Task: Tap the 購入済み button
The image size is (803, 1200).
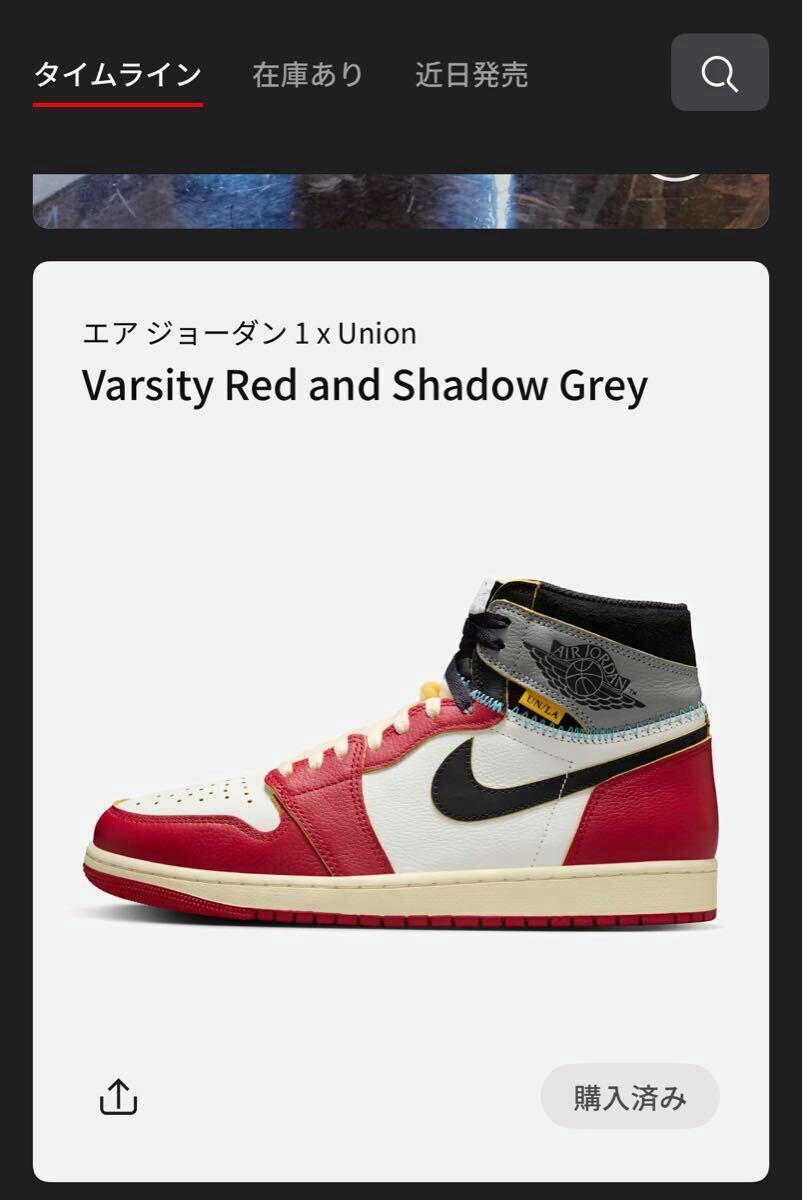Action: (x=630, y=1097)
